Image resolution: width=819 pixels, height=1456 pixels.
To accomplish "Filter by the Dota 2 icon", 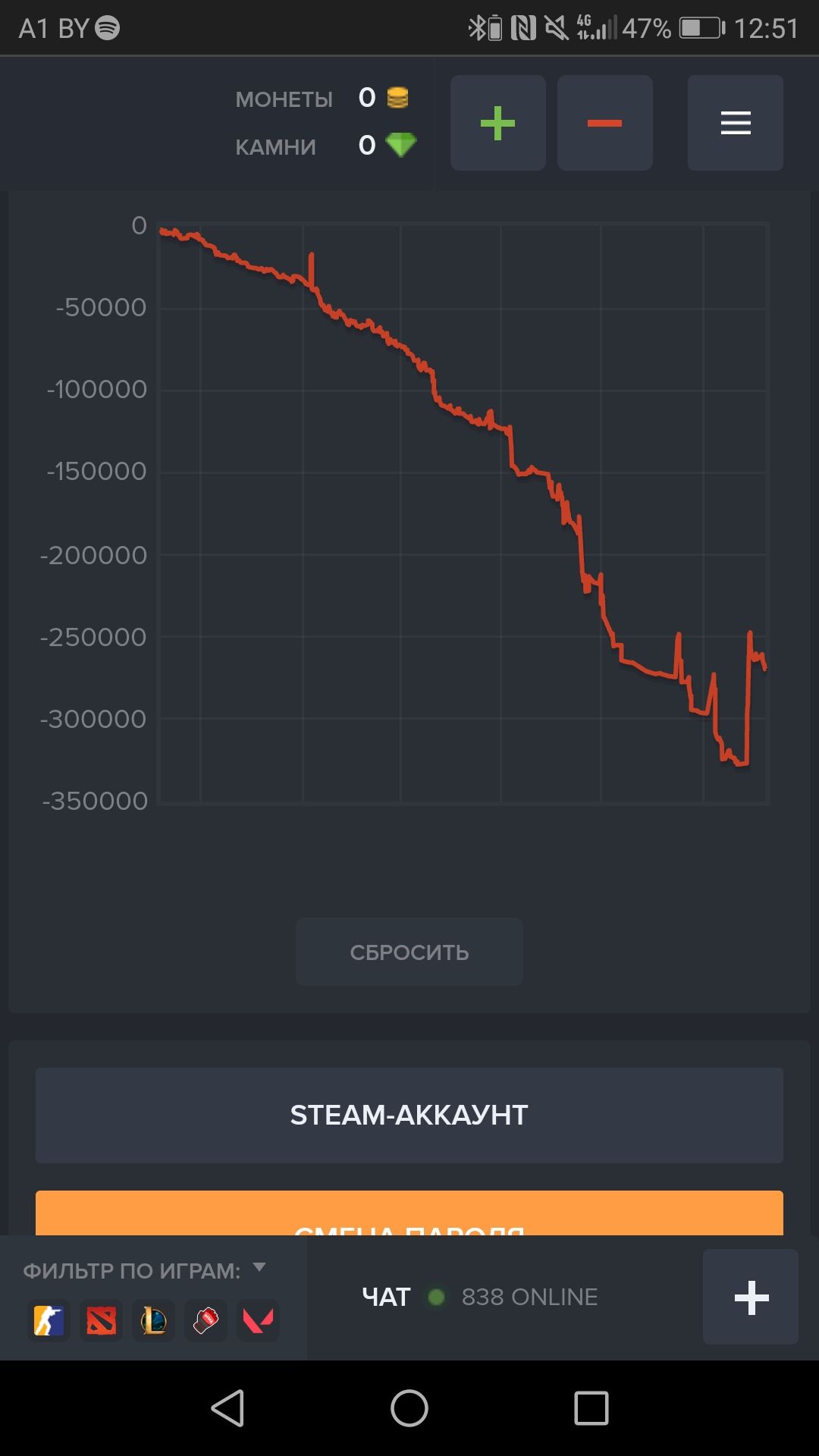I will coord(101,1321).
